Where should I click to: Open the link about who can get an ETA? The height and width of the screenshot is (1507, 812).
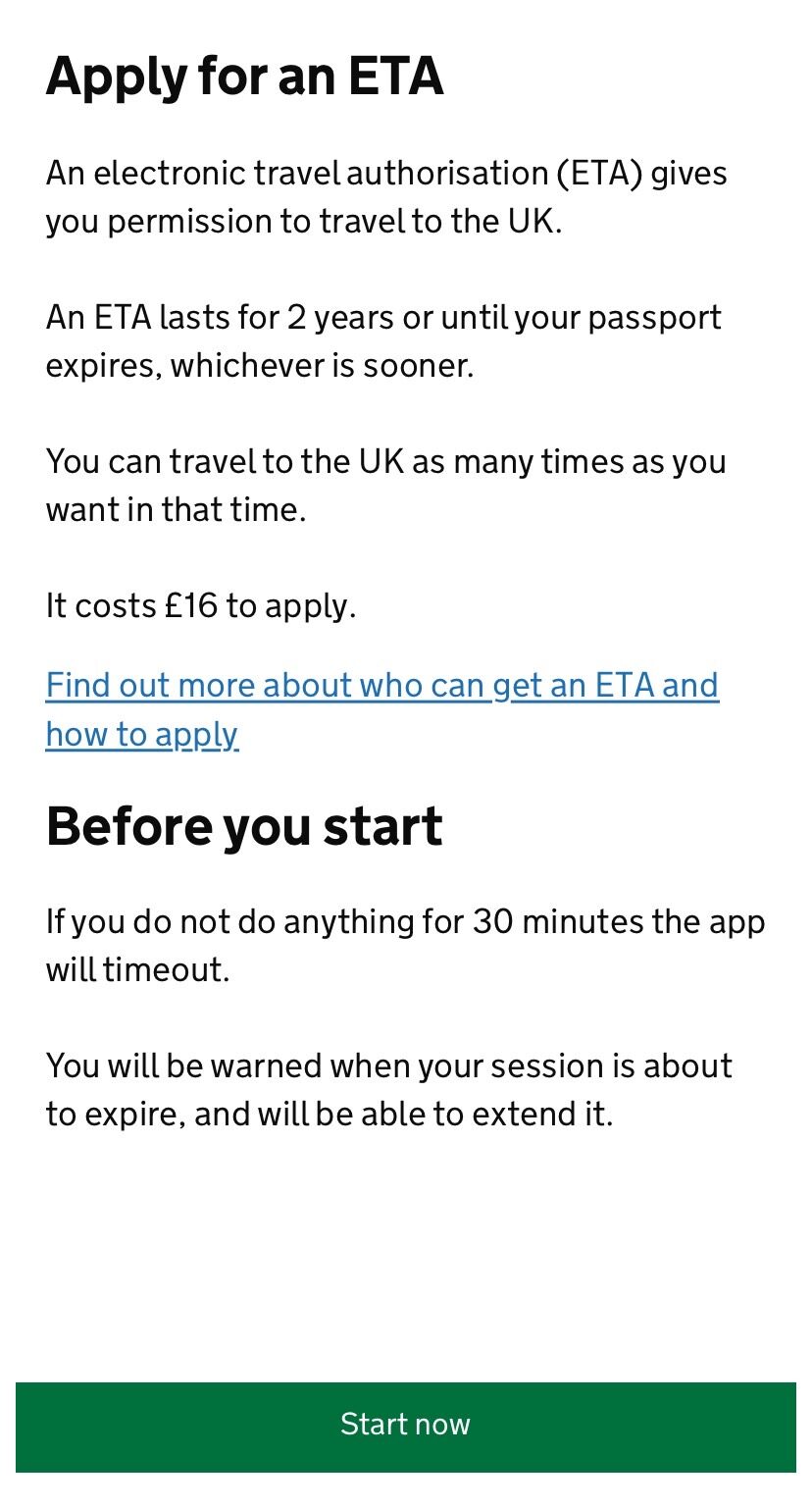coord(382,708)
